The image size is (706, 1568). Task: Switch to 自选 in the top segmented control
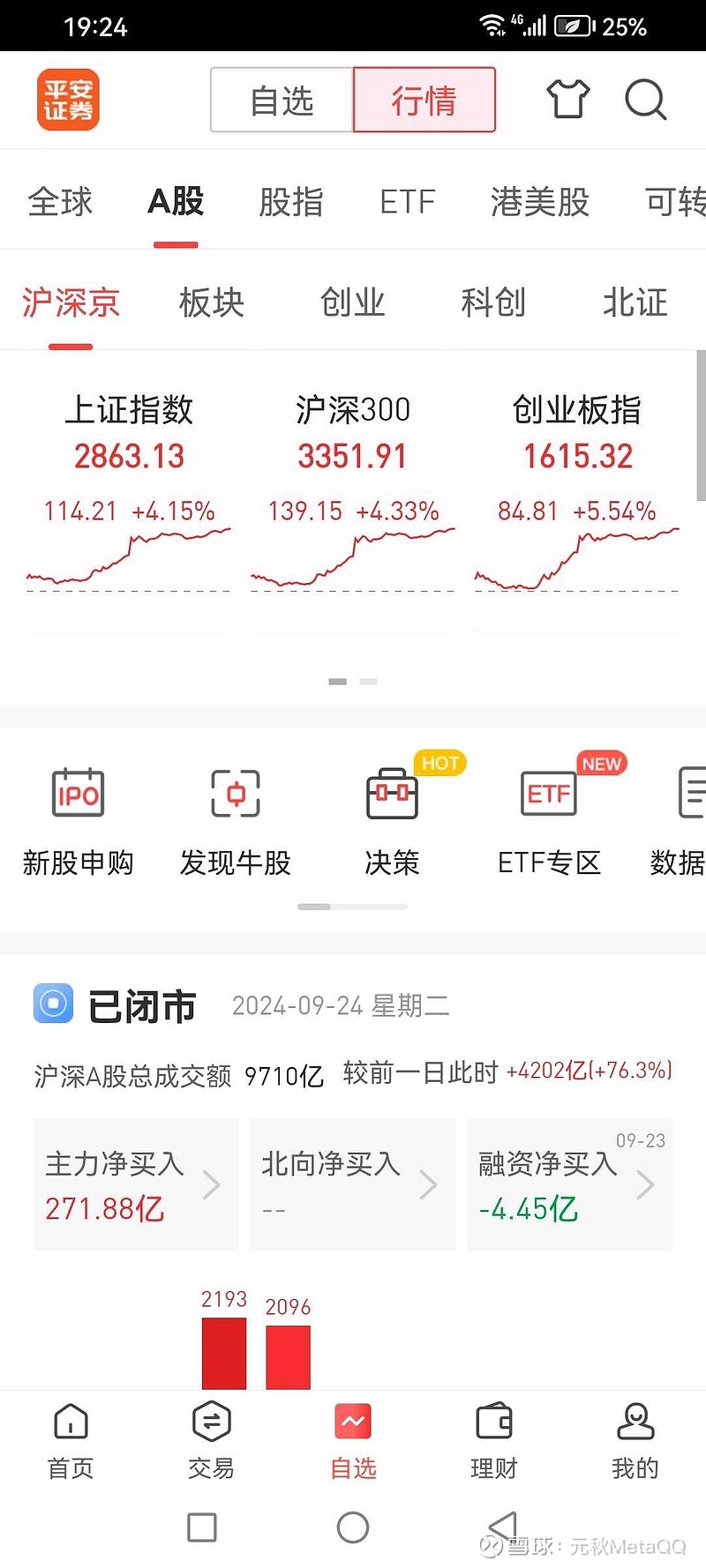(x=282, y=100)
